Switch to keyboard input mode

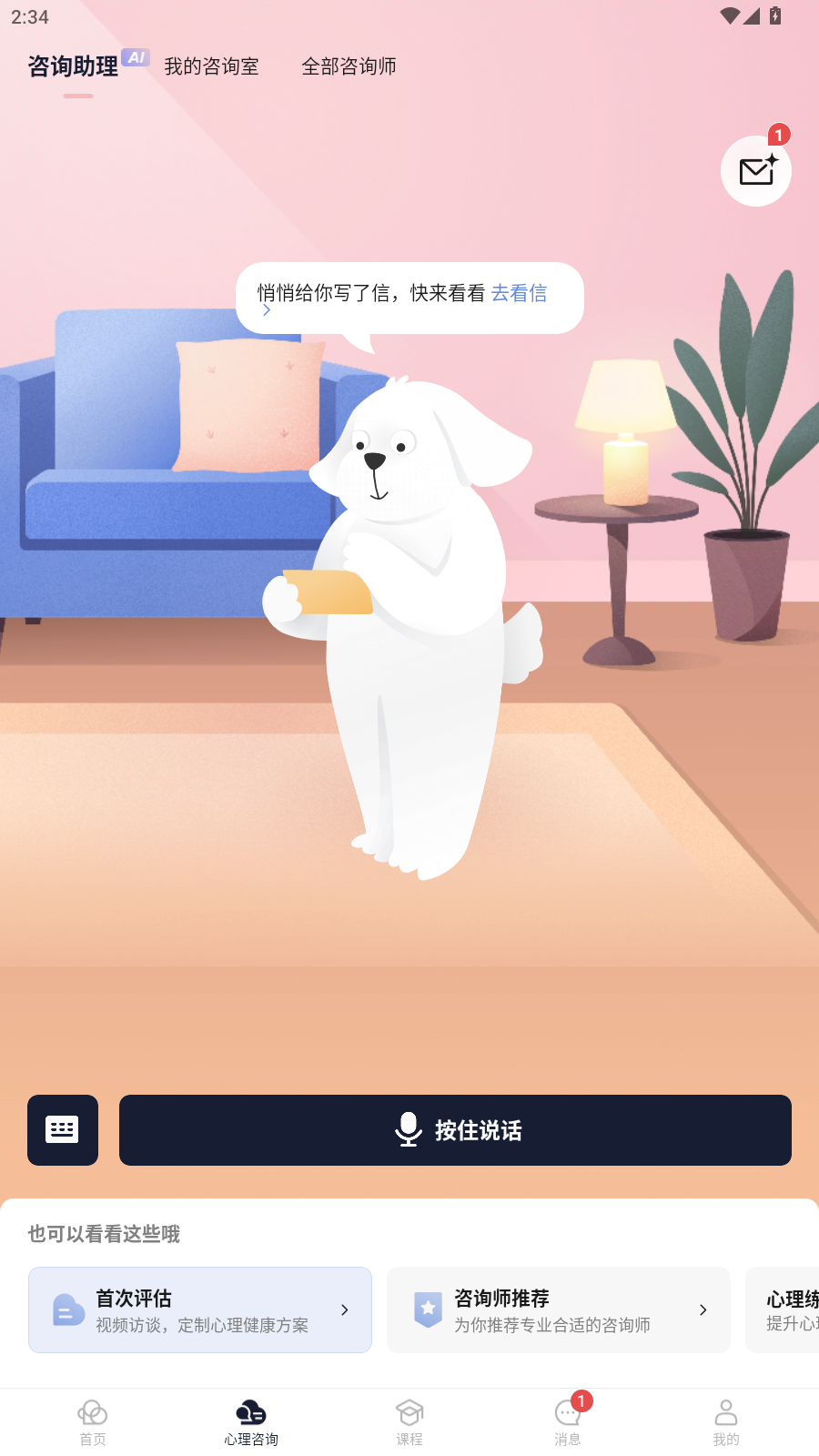63,1130
